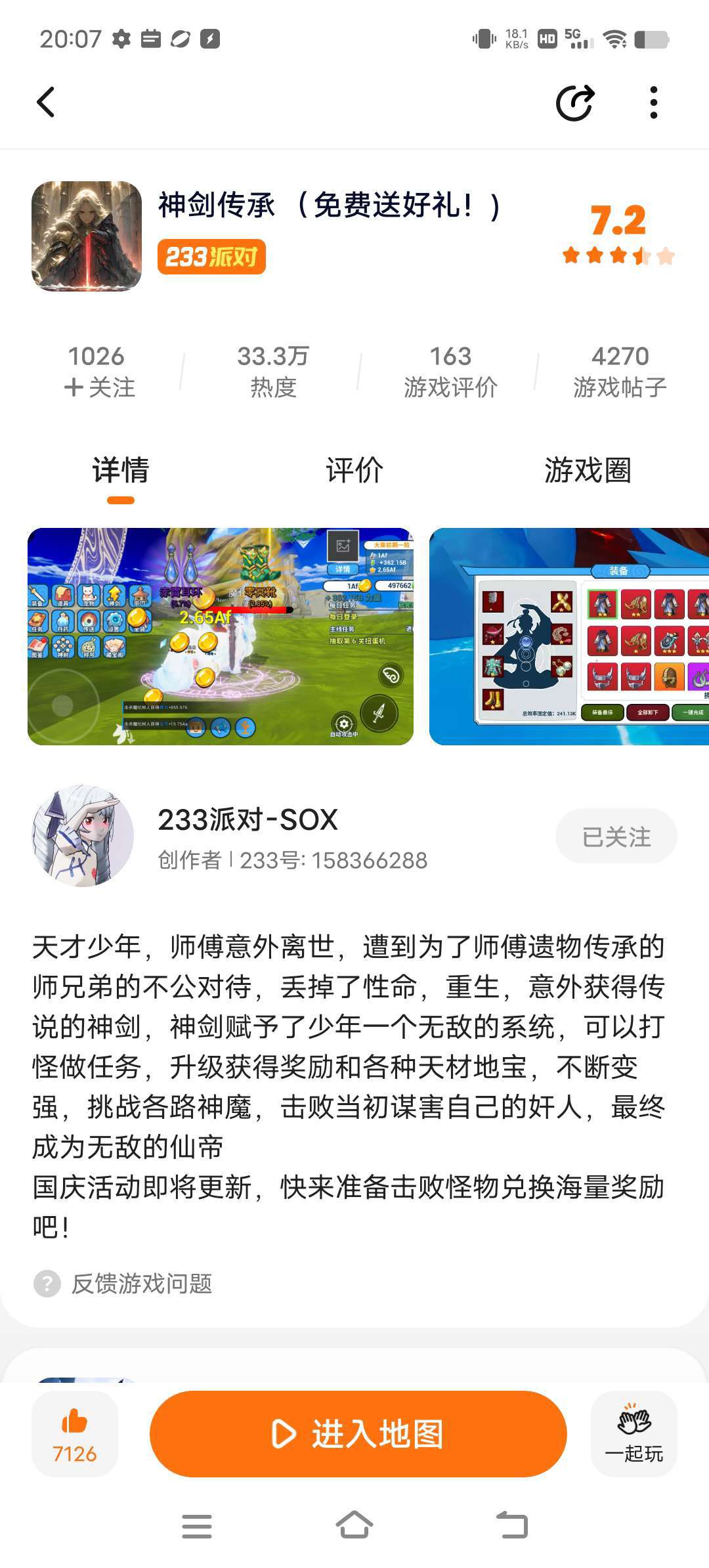
Task: Go back using the top-left arrow
Action: pos(46,102)
